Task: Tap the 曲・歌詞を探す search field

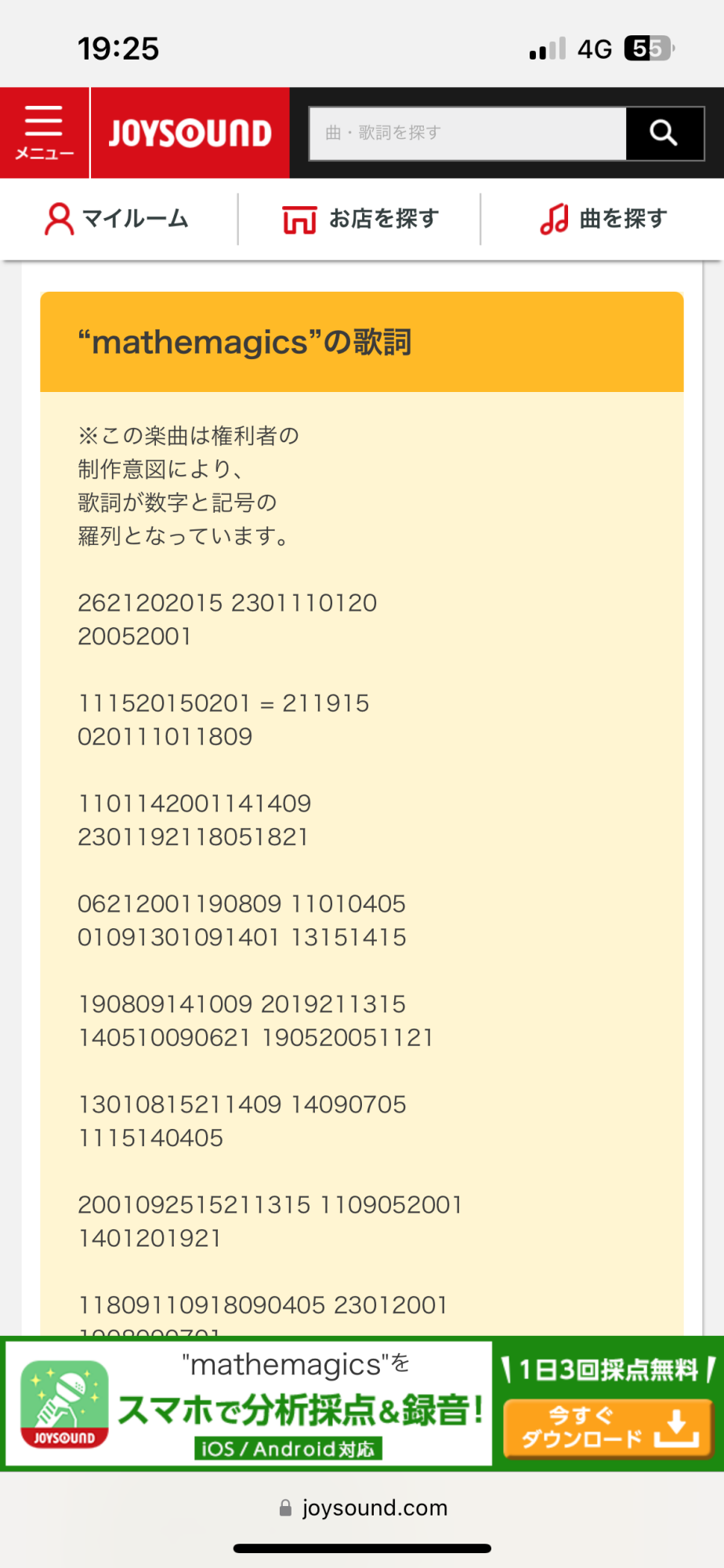Action: click(468, 133)
